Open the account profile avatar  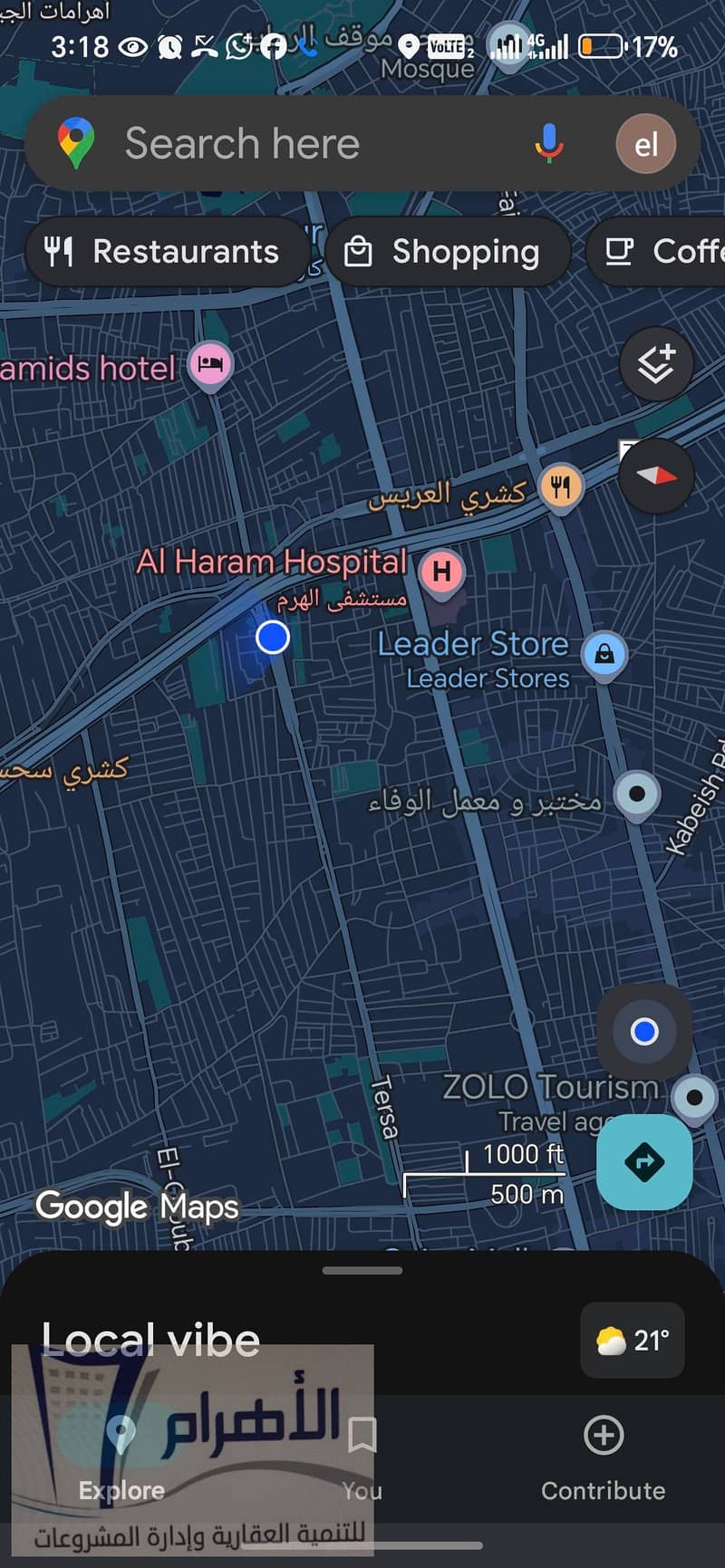pyautogui.click(x=645, y=144)
